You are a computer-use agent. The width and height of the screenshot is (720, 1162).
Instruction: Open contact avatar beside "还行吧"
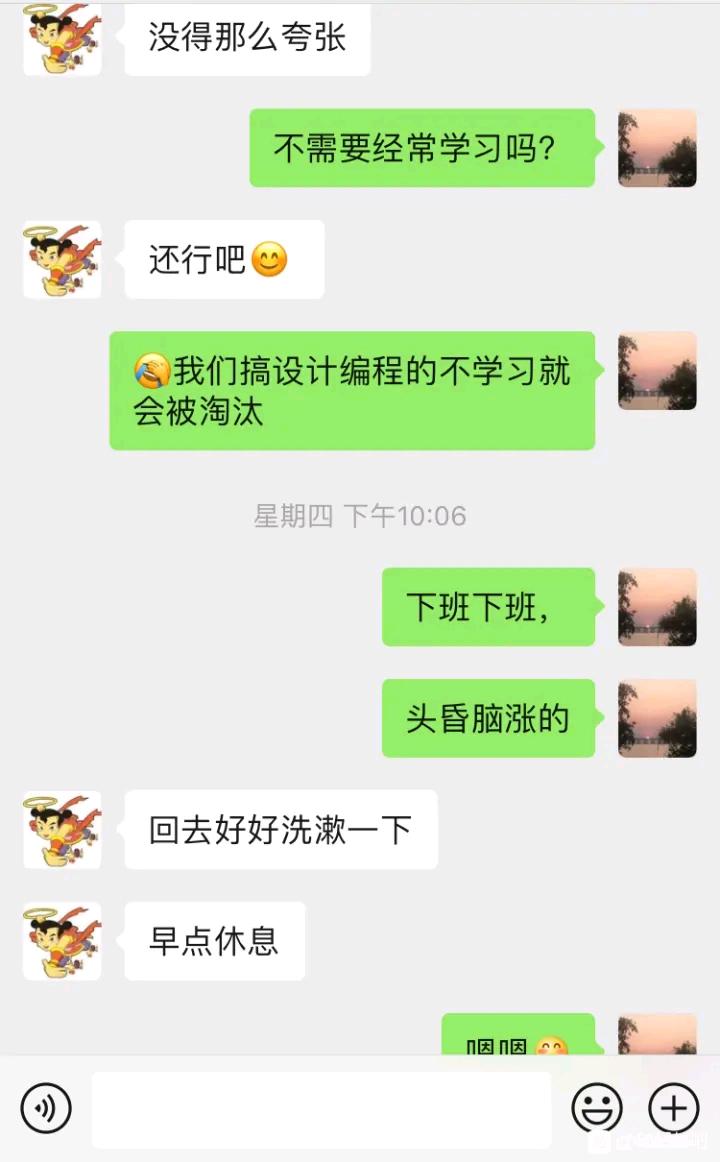pos(62,260)
